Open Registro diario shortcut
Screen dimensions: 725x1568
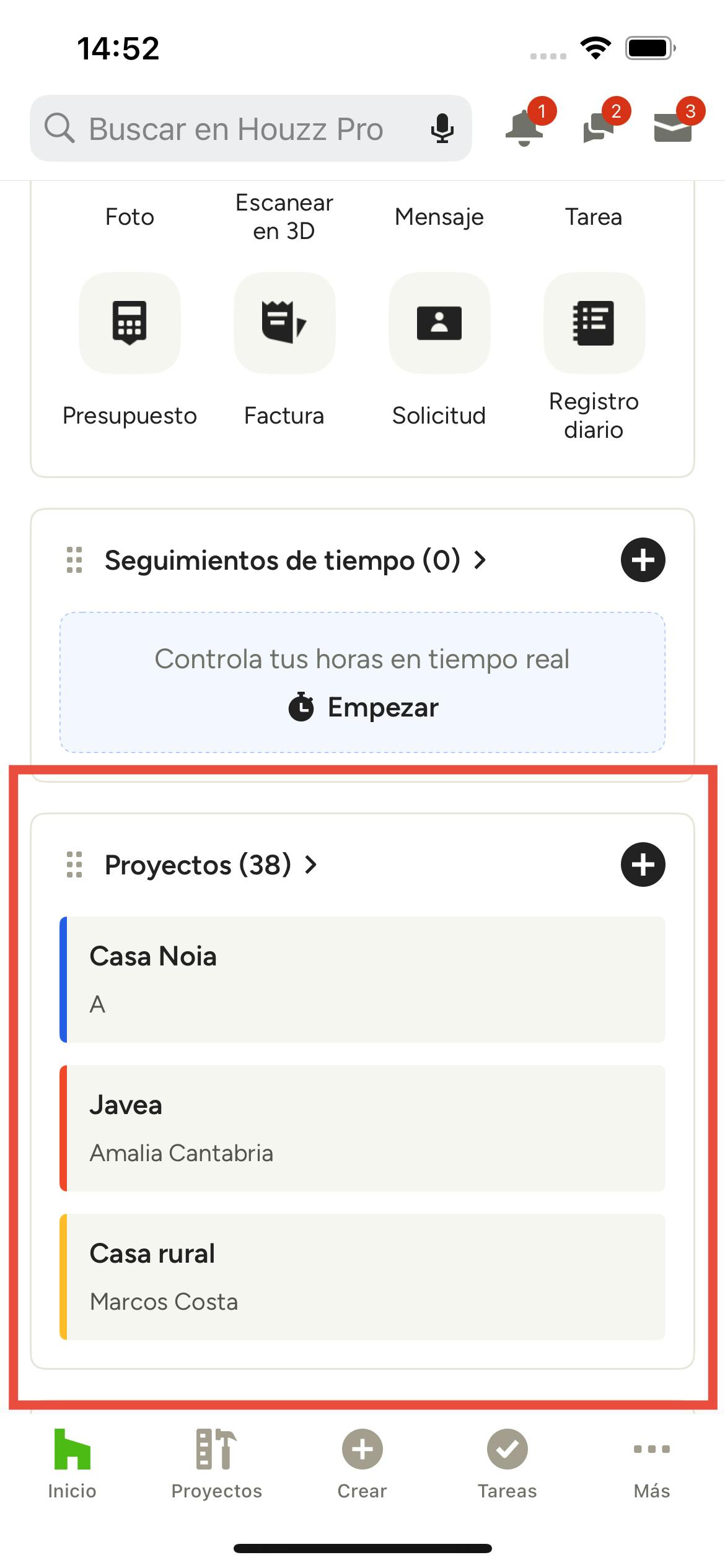594,323
